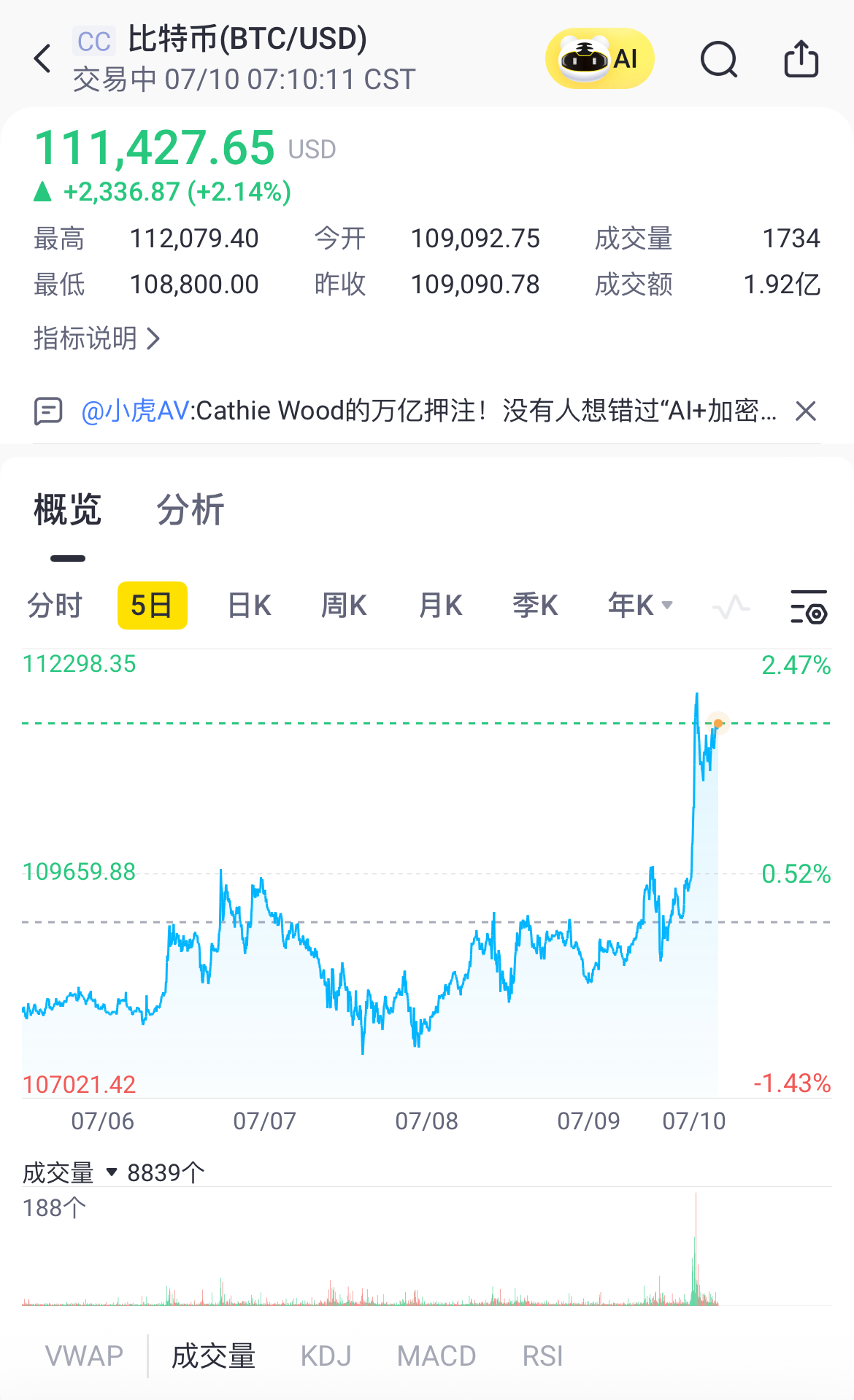Select the KDJ indicator
Screen dimensions: 854x1400
326,1356
